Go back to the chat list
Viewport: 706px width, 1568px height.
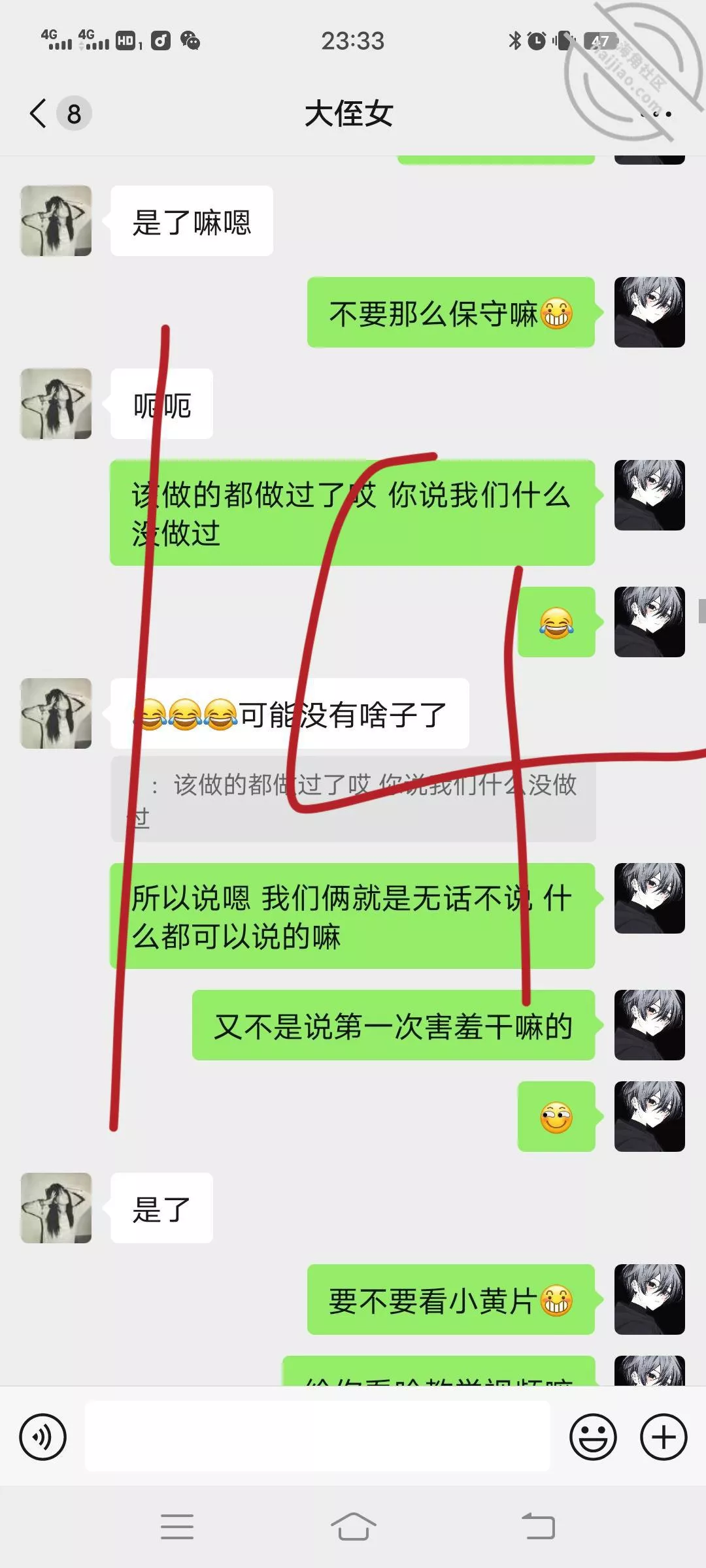coord(39,114)
